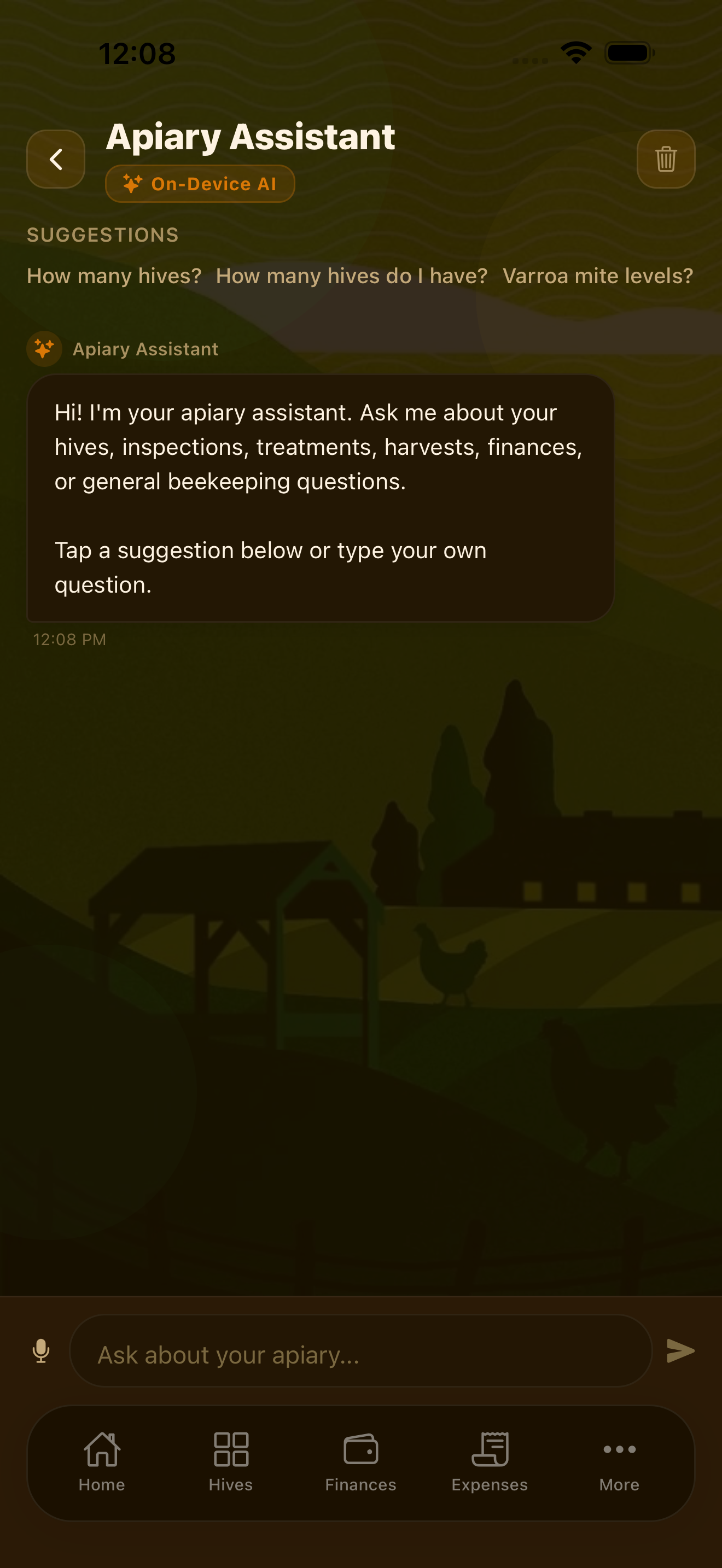
Task: Go back using the back arrow
Action: coord(55,159)
